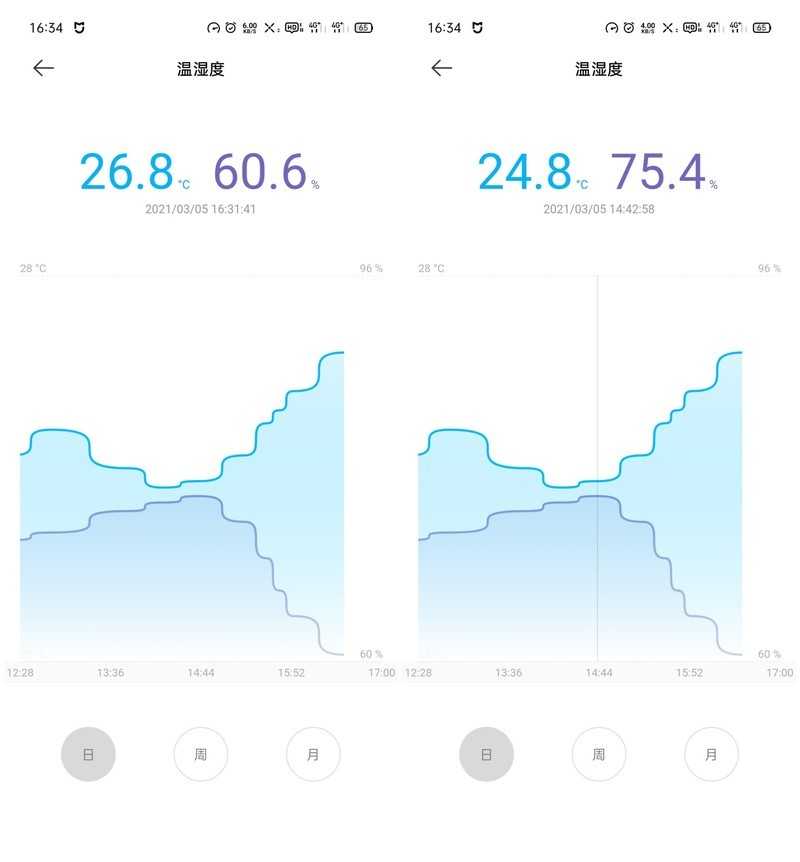Open the 月 month tab on the right screen
This screenshot has width=800, height=862.
(710, 754)
